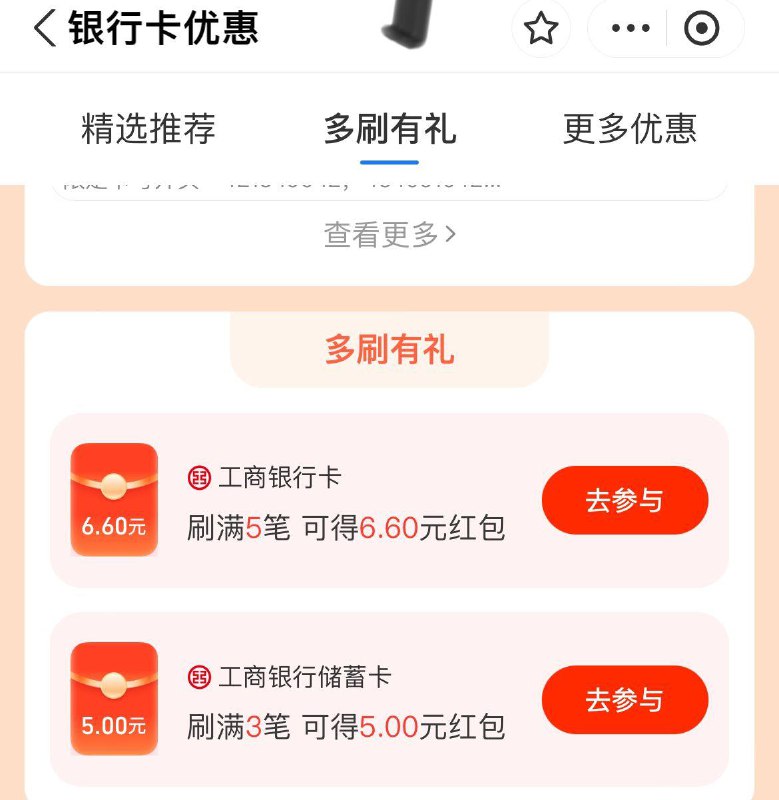Tap the 工商银行 logo beside 工商银行卡
This screenshot has width=779, height=800.
(197, 477)
